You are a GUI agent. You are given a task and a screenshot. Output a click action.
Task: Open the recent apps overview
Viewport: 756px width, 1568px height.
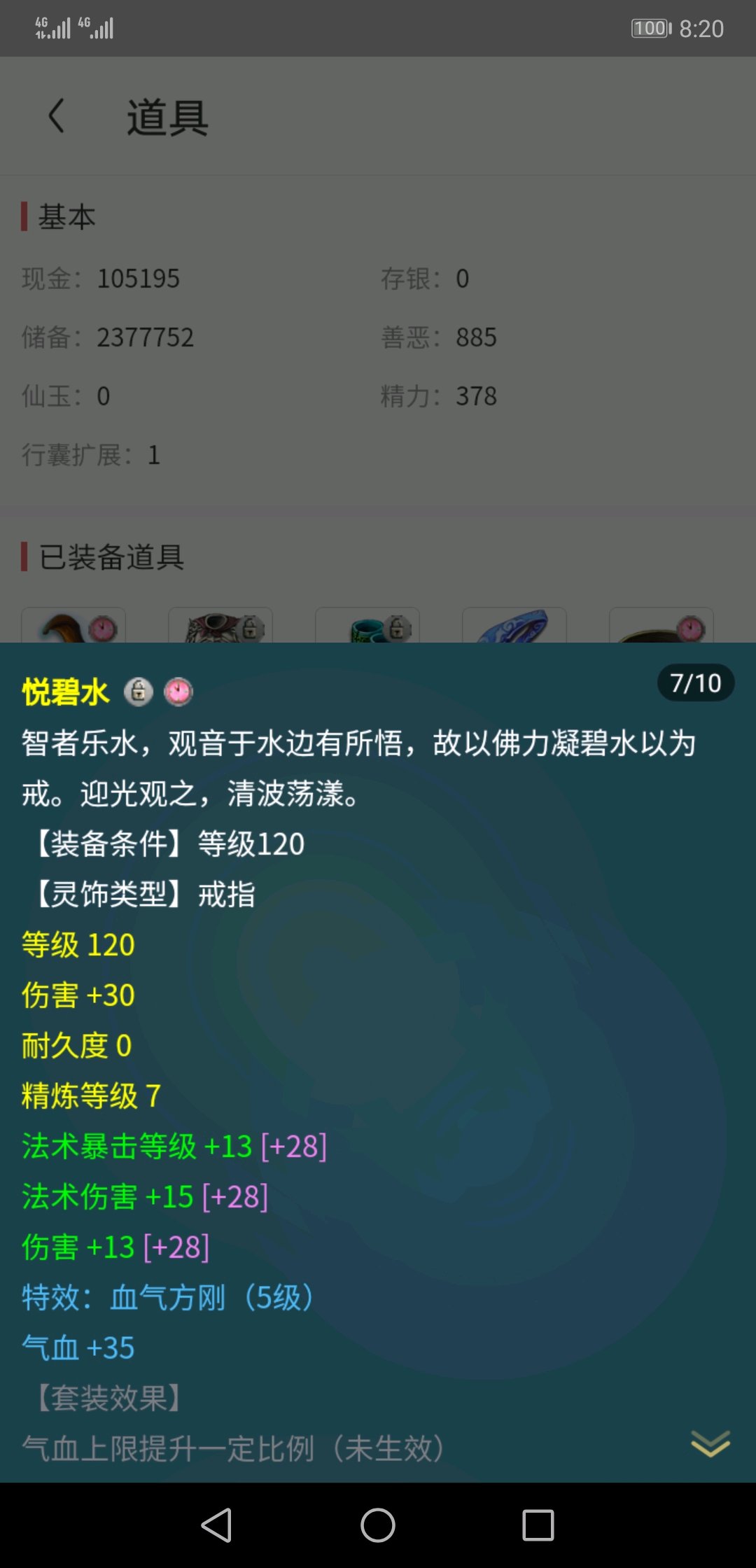(x=538, y=1525)
